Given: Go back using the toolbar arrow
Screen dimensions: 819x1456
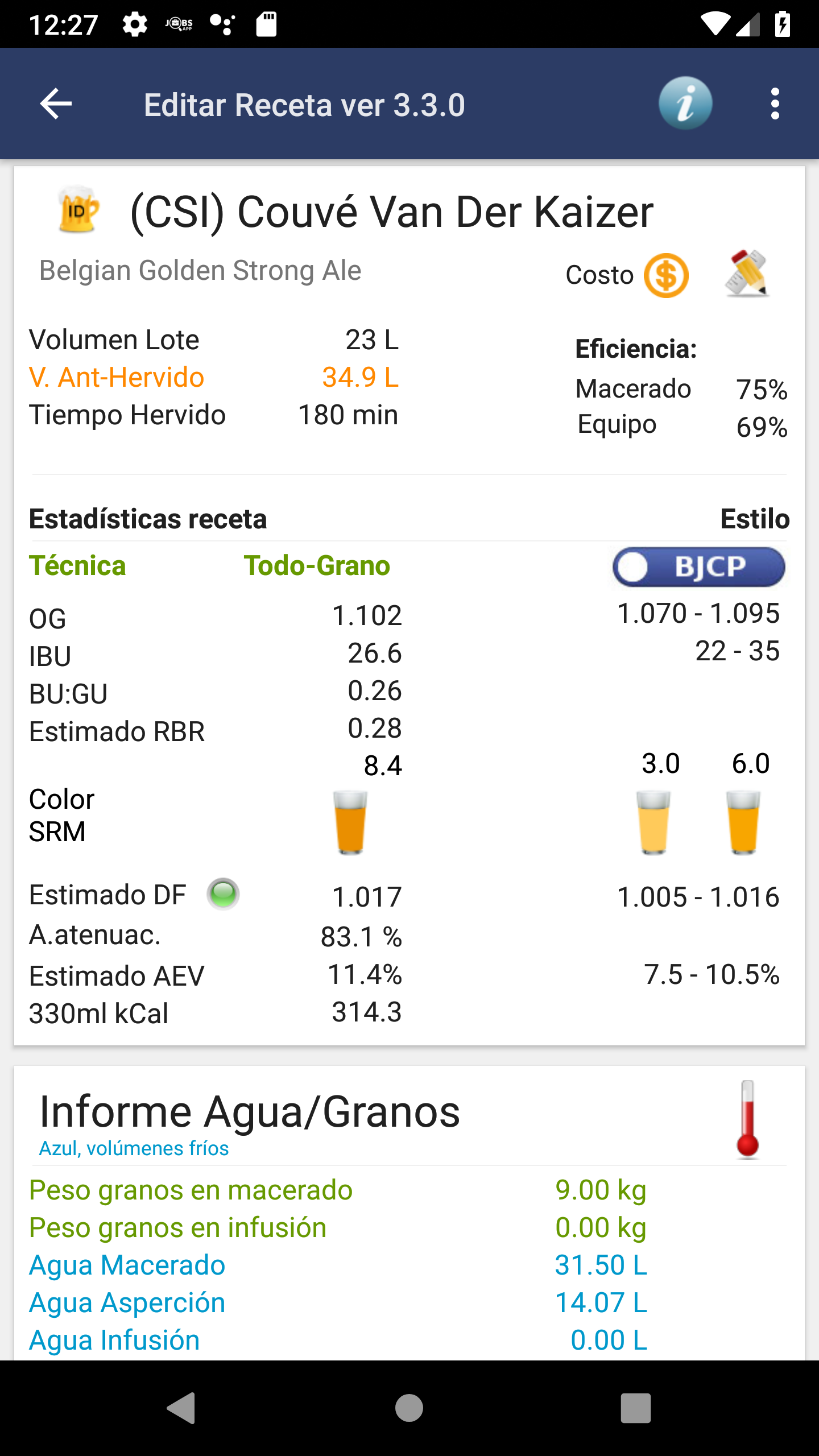Looking at the screenshot, I should [56, 104].
